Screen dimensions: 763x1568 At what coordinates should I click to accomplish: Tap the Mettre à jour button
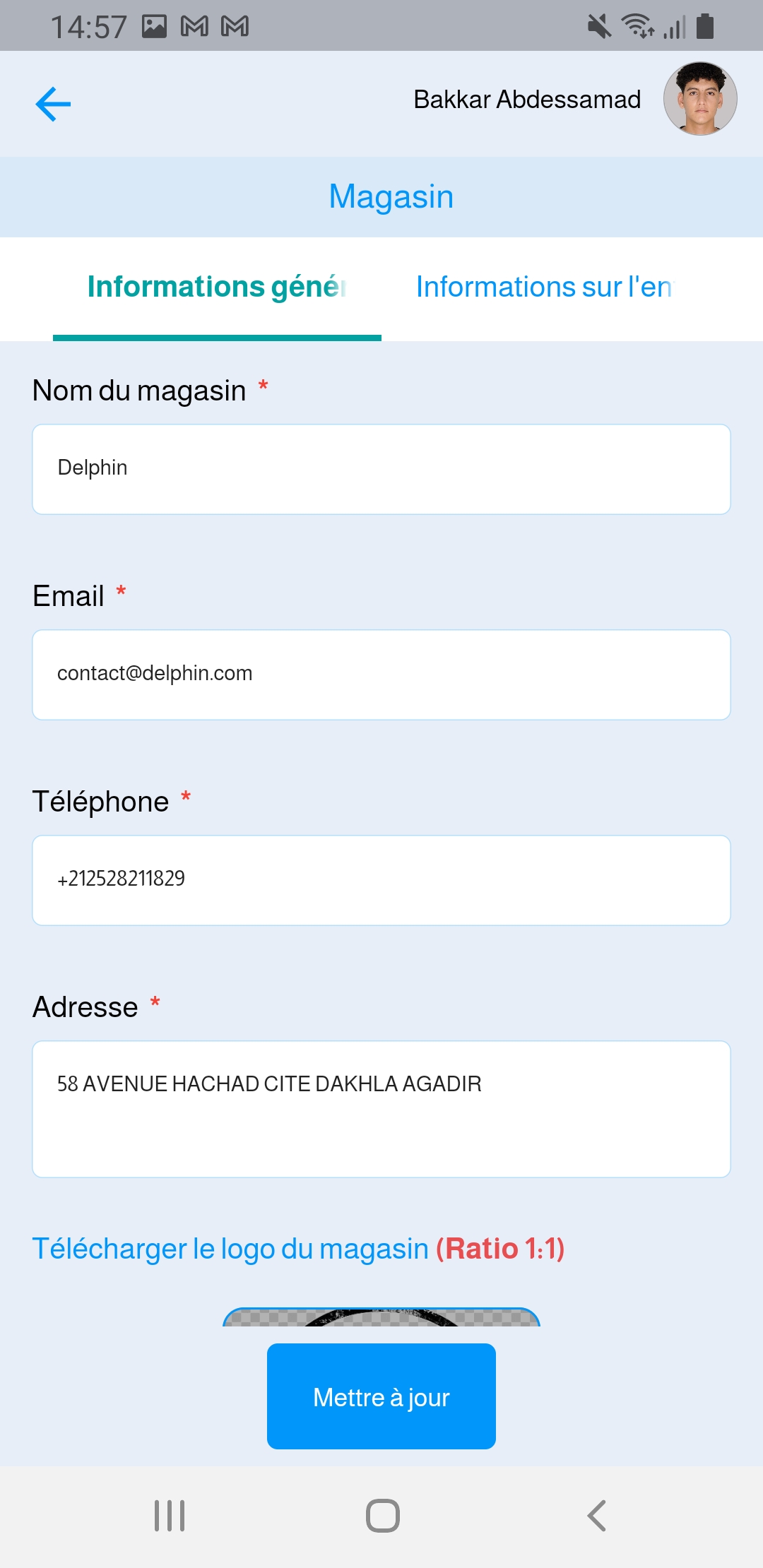[381, 1396]
